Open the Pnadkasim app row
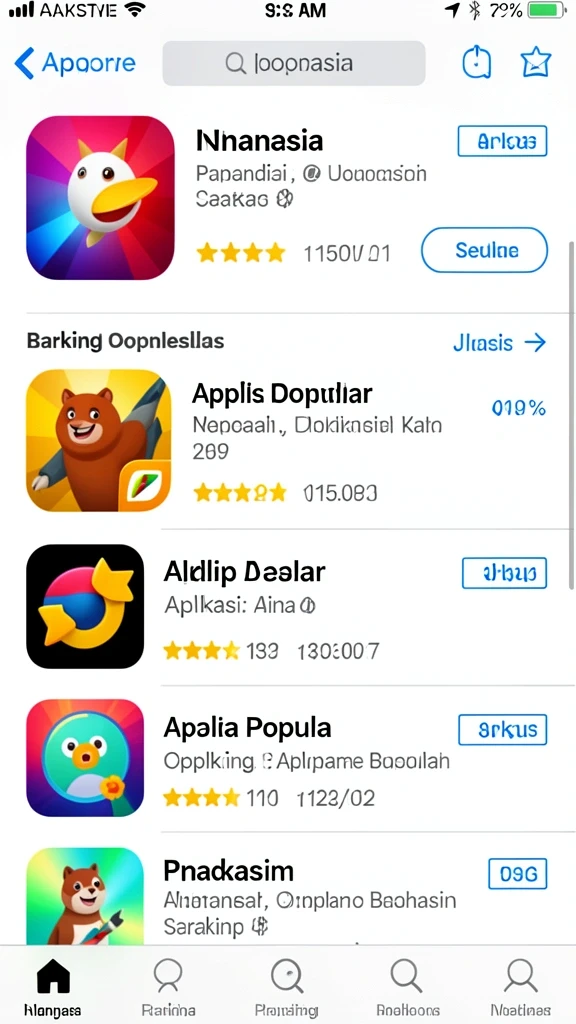The width and height of the screenshot is (576, 1024). (287, 896)
